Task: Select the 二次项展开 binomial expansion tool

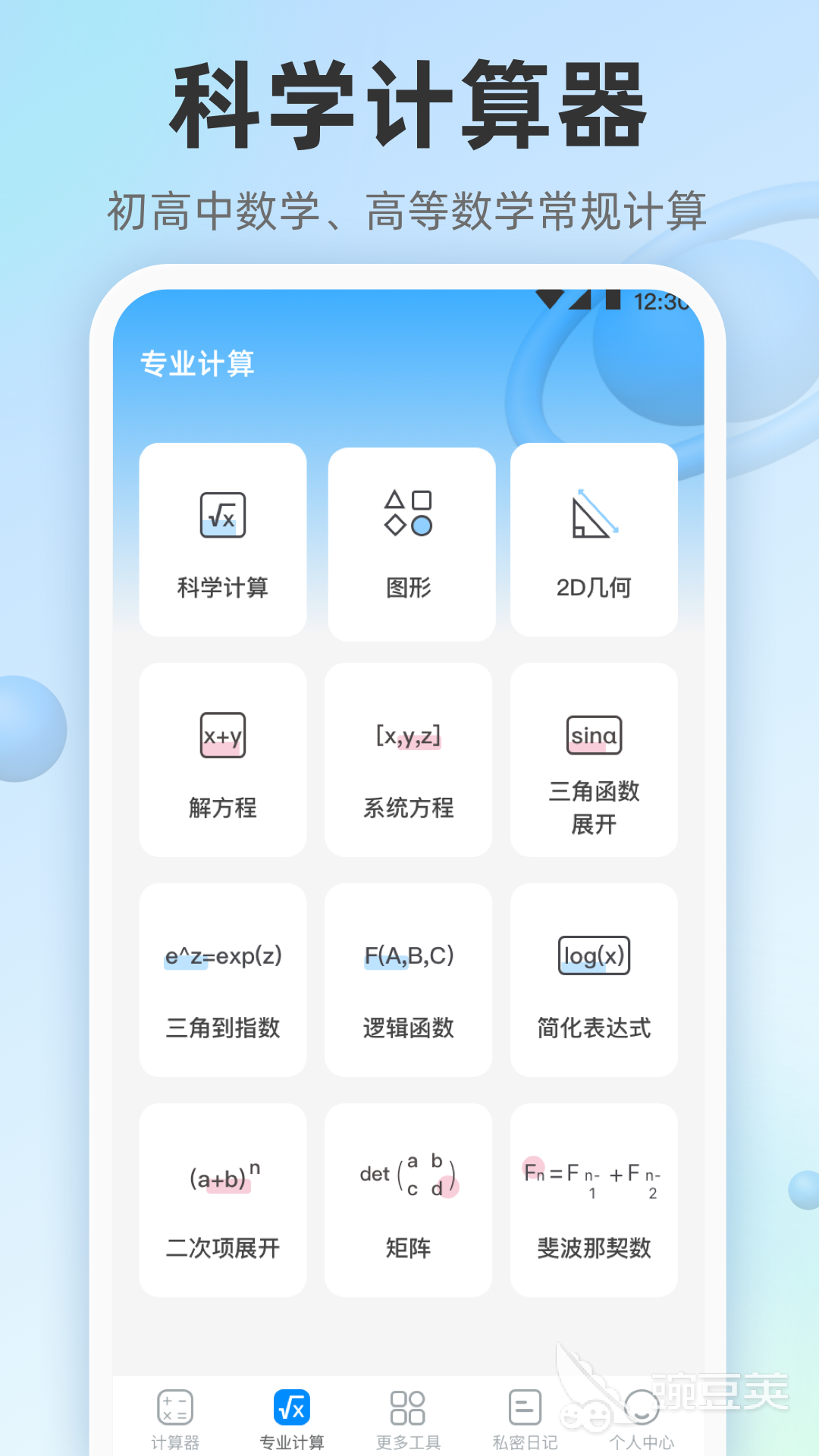Action: (222, 1198)
